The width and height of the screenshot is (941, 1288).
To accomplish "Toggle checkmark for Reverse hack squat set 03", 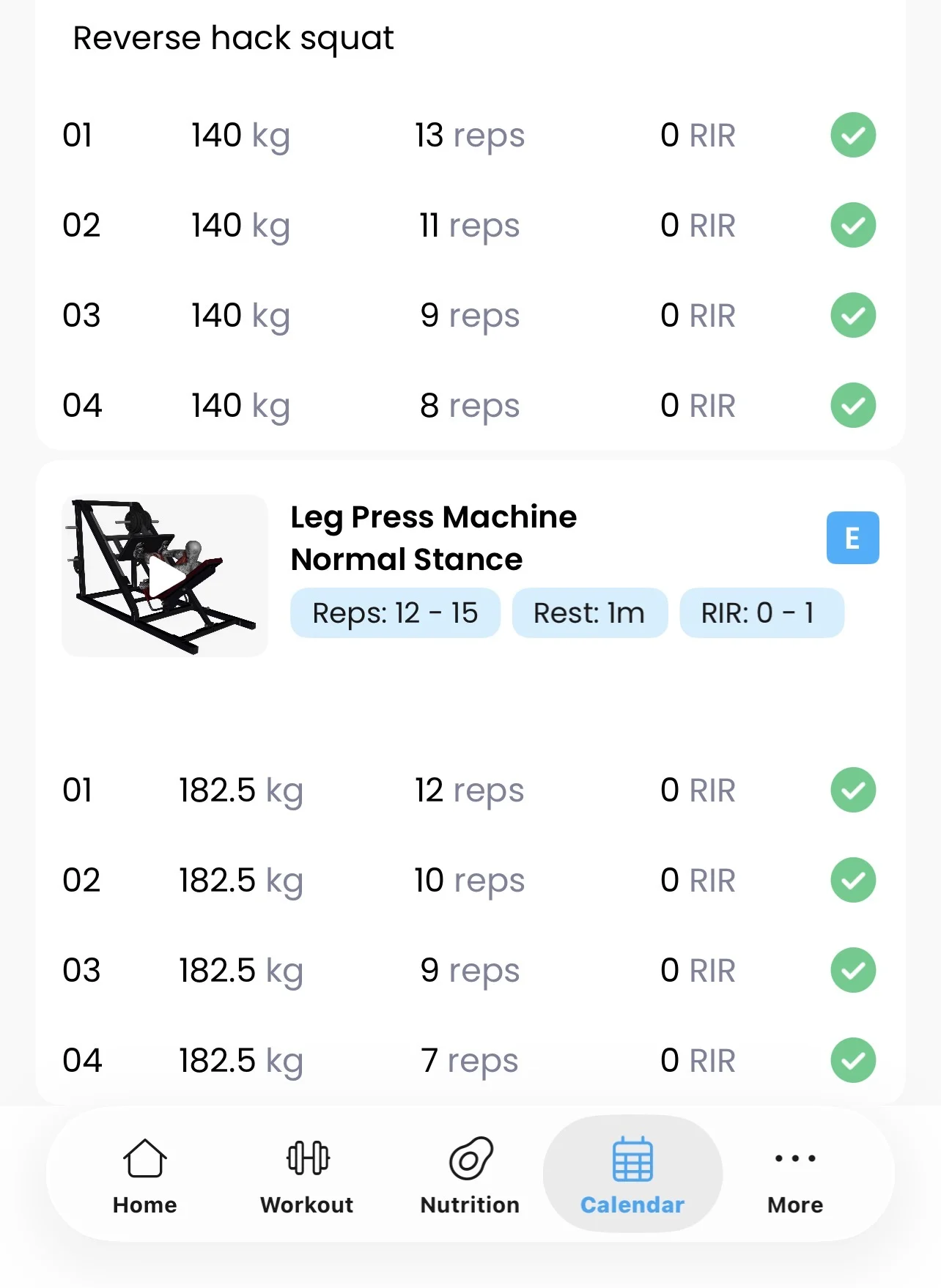I will (x=853, y=315).
